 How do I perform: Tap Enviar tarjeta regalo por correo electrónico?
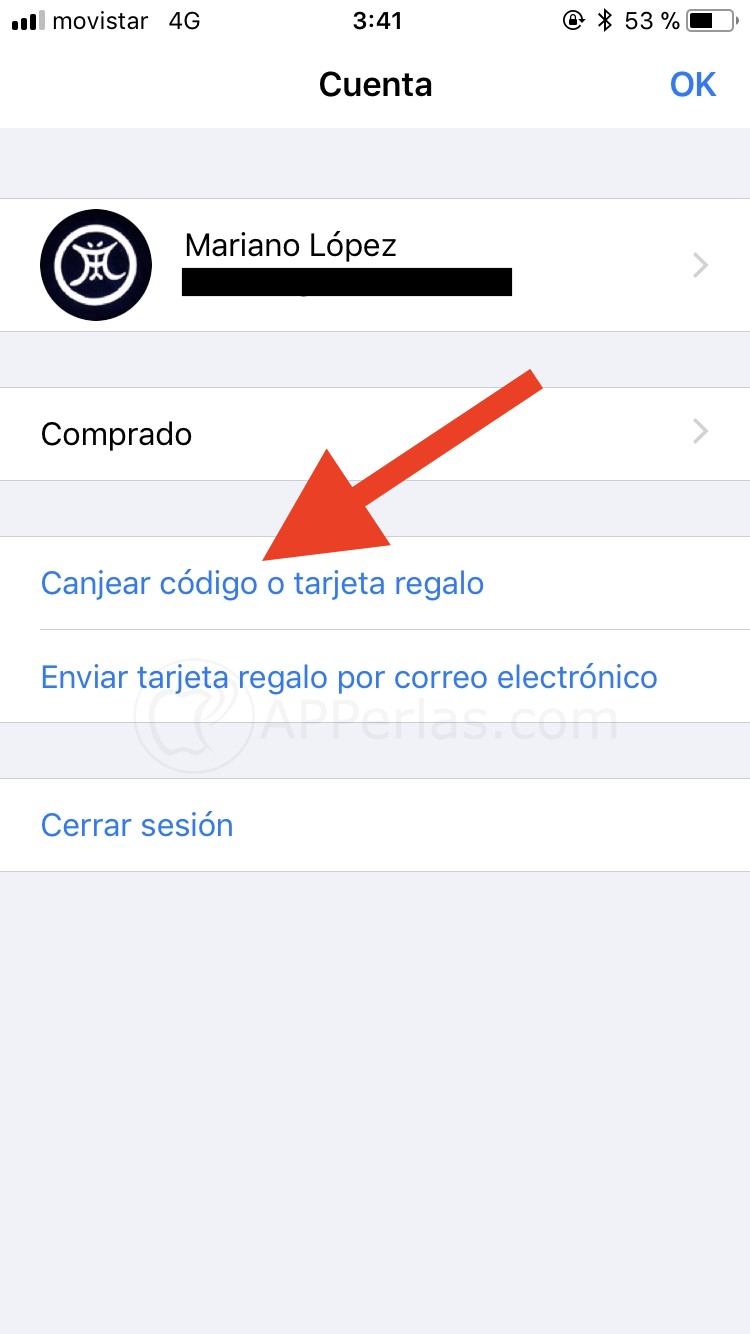click(348, 677)
